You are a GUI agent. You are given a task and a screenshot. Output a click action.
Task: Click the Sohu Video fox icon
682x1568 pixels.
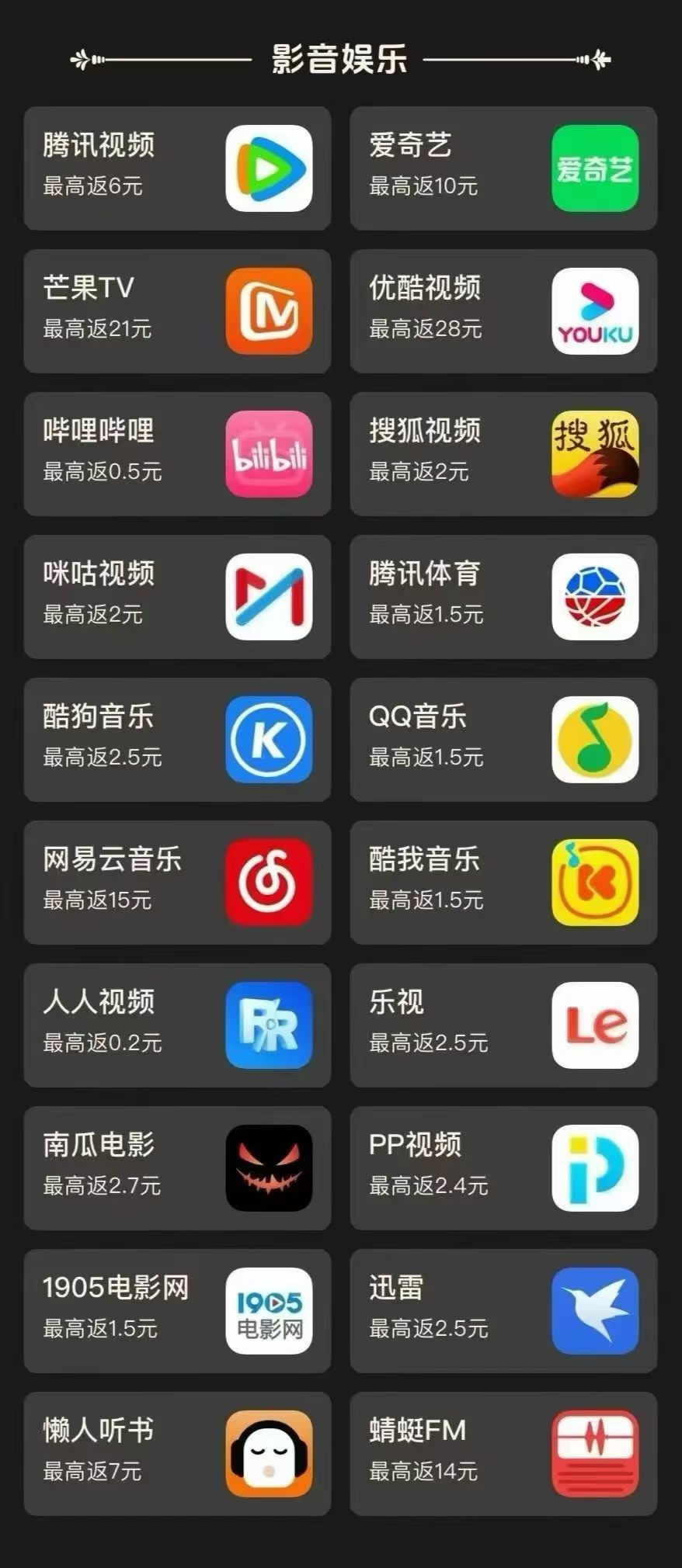(x=594, y=453)
